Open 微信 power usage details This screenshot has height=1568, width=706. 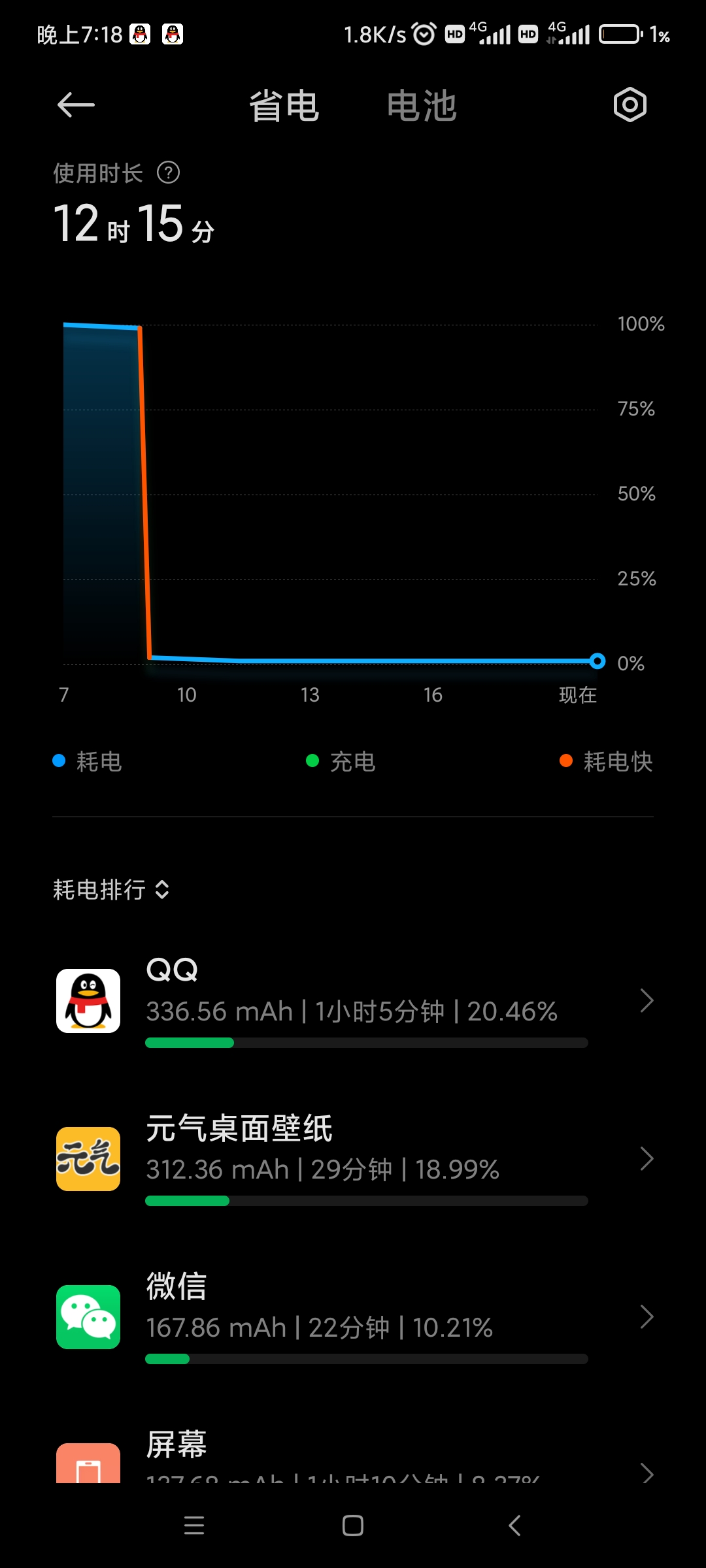(x=353, y=1317)
